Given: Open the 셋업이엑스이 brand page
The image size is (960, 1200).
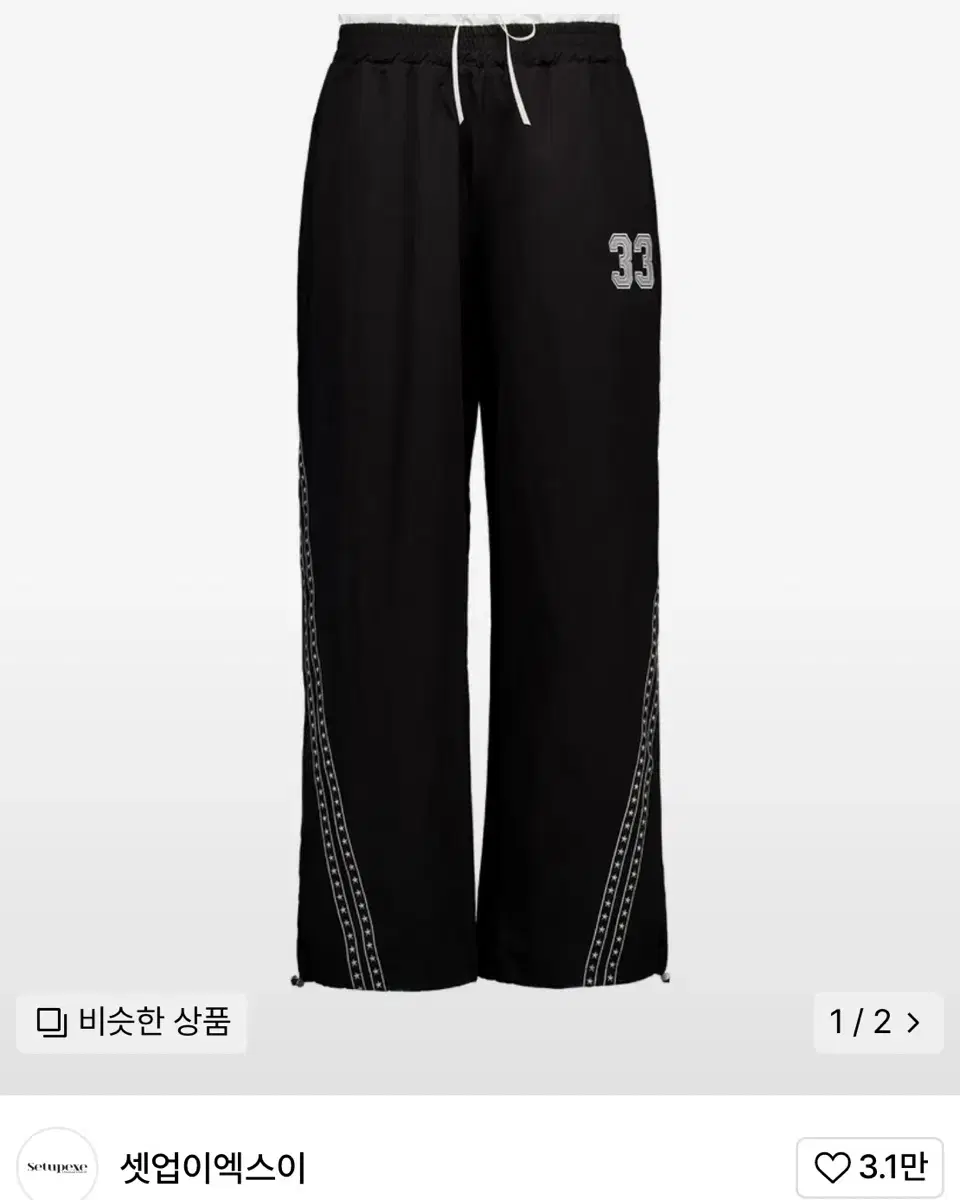Looking at the screenshot, I should 213,1167.
